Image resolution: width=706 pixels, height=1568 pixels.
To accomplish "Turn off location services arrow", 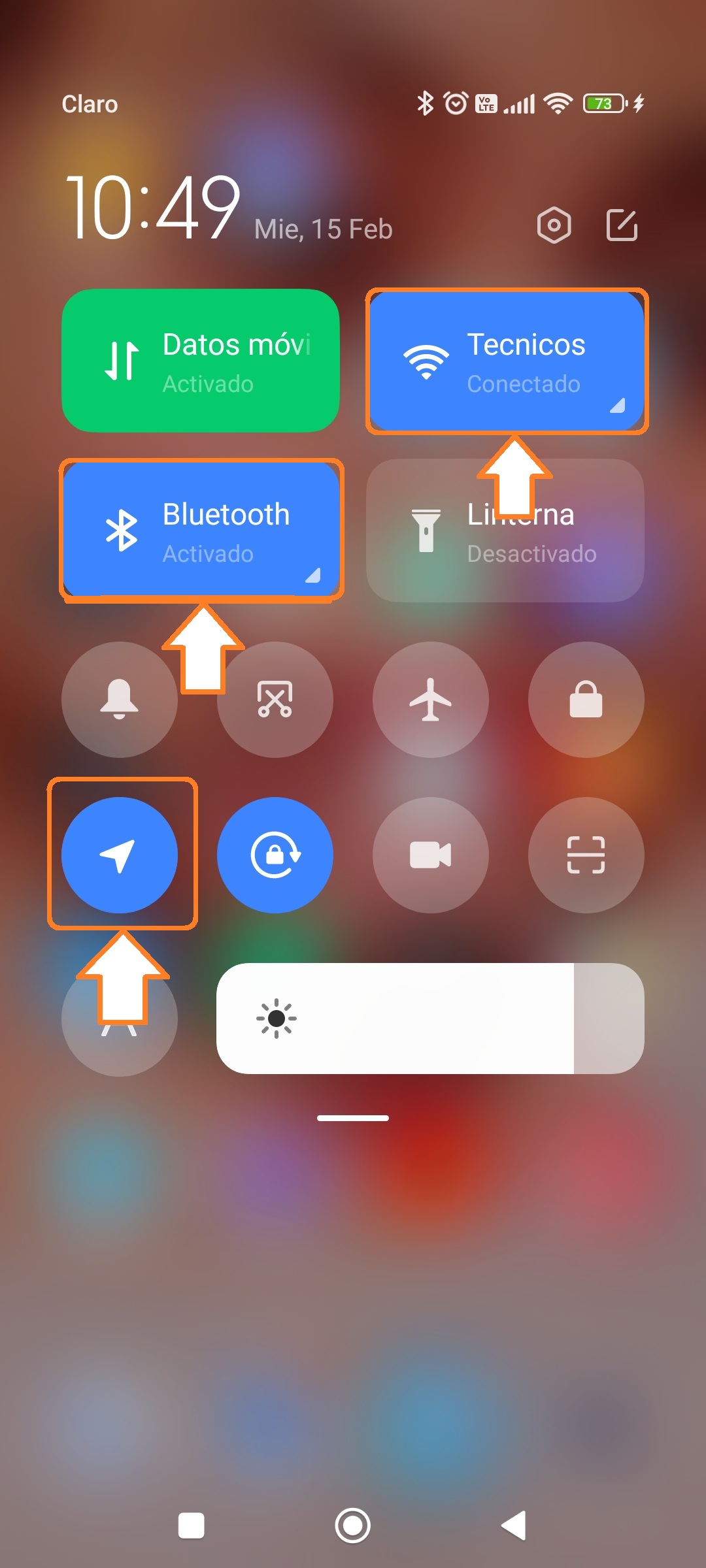I will pos(119,855).
